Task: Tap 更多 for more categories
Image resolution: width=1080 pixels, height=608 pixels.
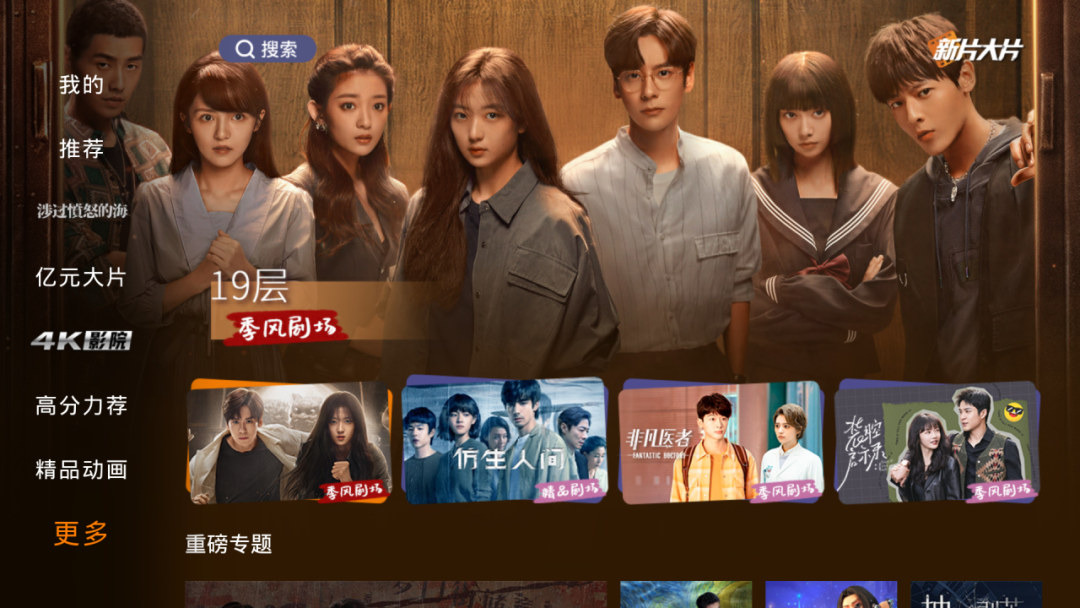Action: pyautogui.click(x=81, y=533)
